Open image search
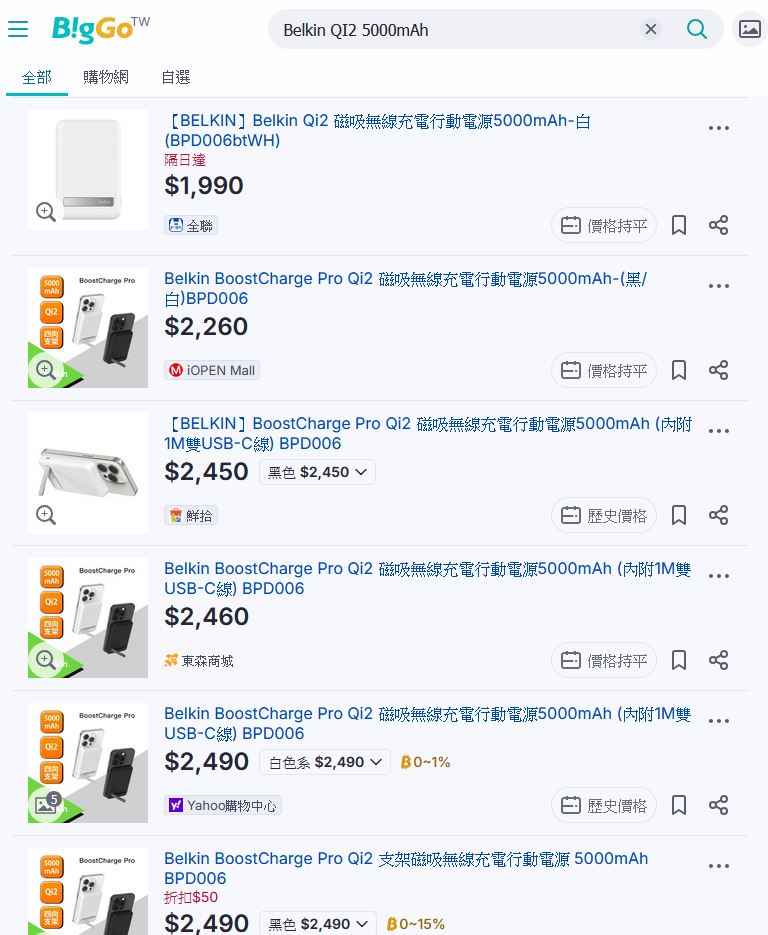 749,29
